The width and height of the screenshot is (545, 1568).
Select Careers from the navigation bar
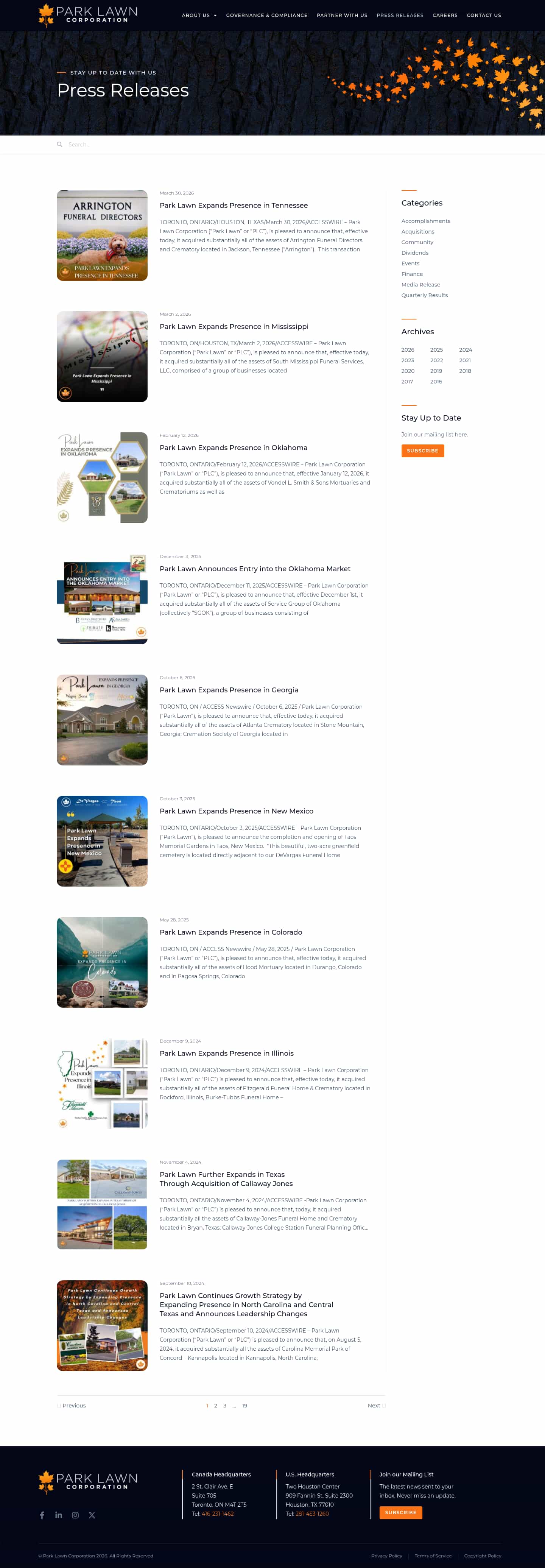click(x=445, y=15)
